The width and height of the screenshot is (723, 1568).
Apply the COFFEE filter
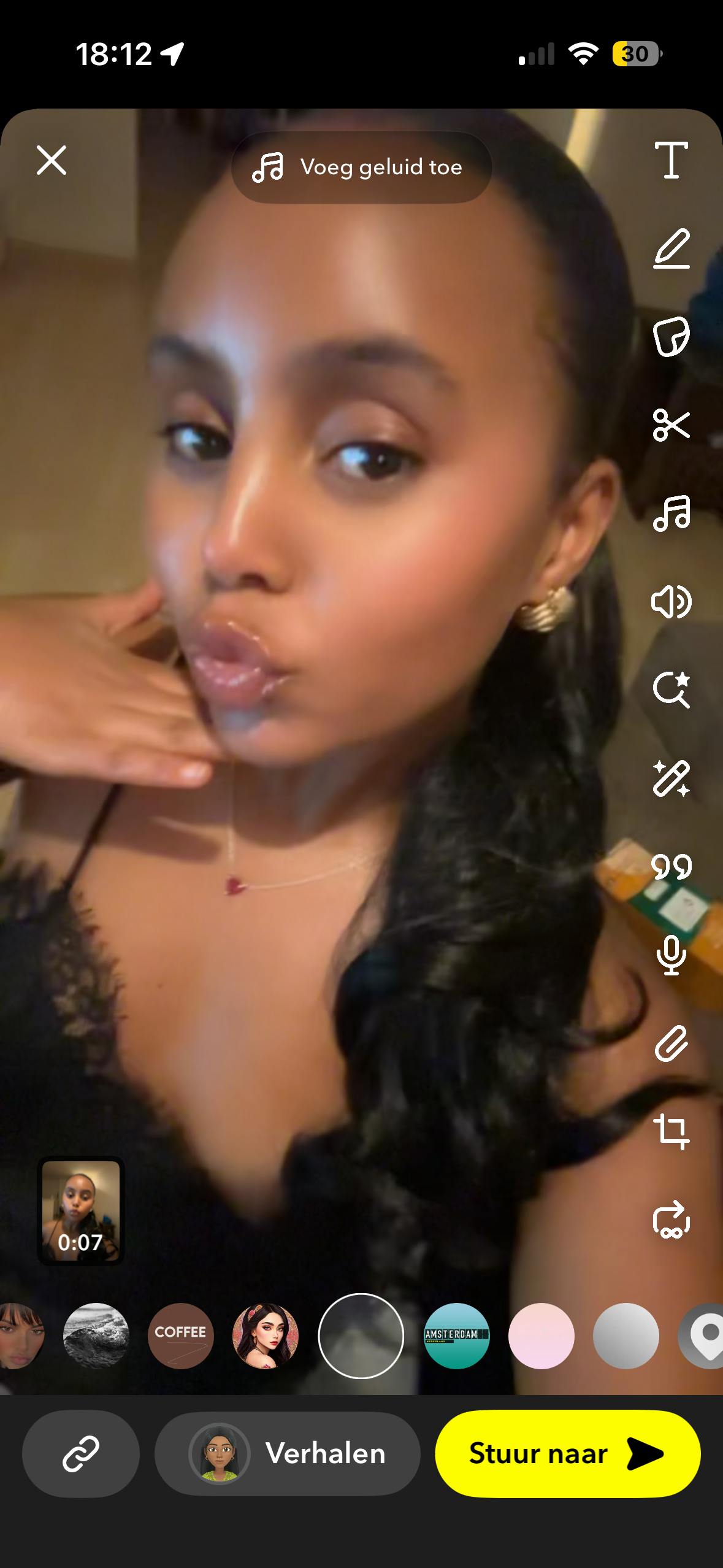pyautogui.click(x=180, y=1335)
